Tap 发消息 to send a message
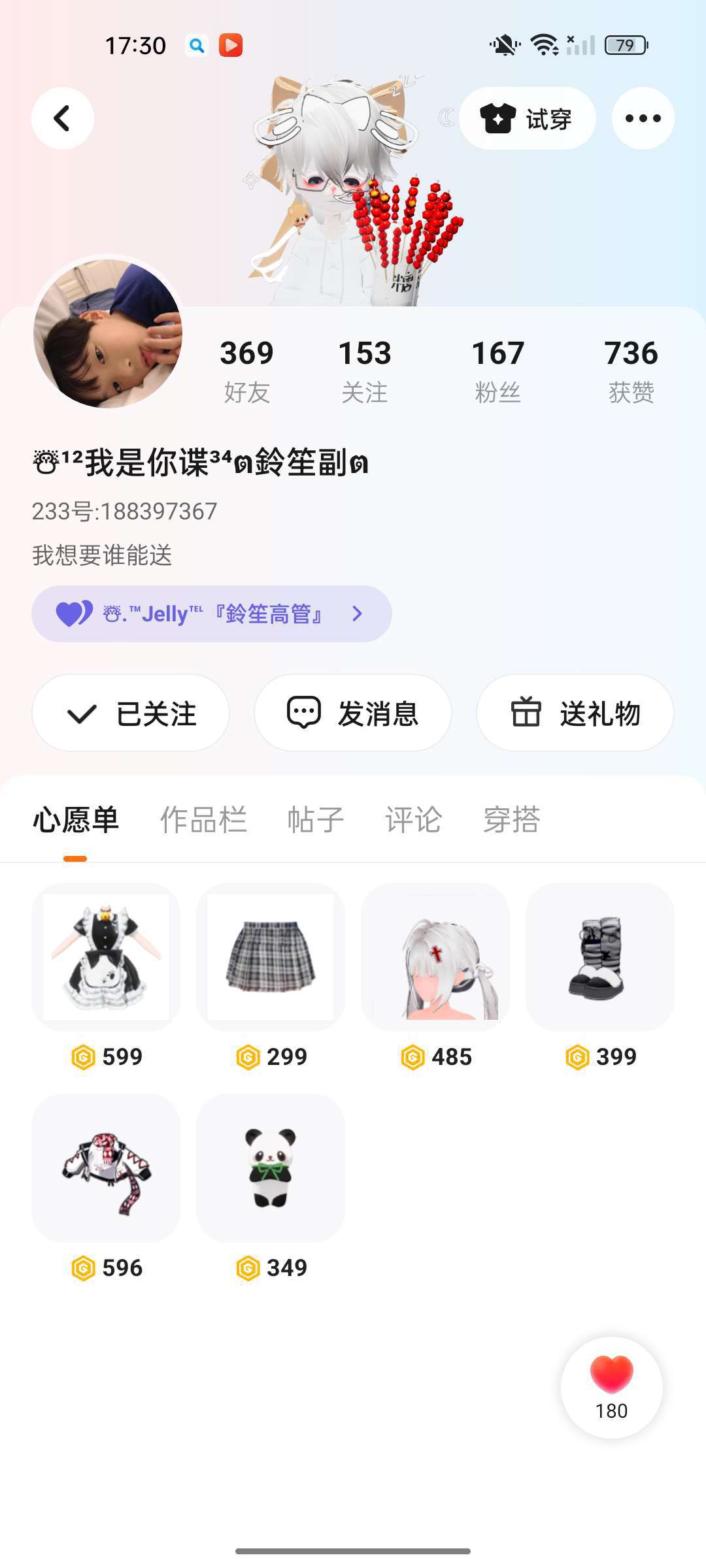 (x=353, y=713)
